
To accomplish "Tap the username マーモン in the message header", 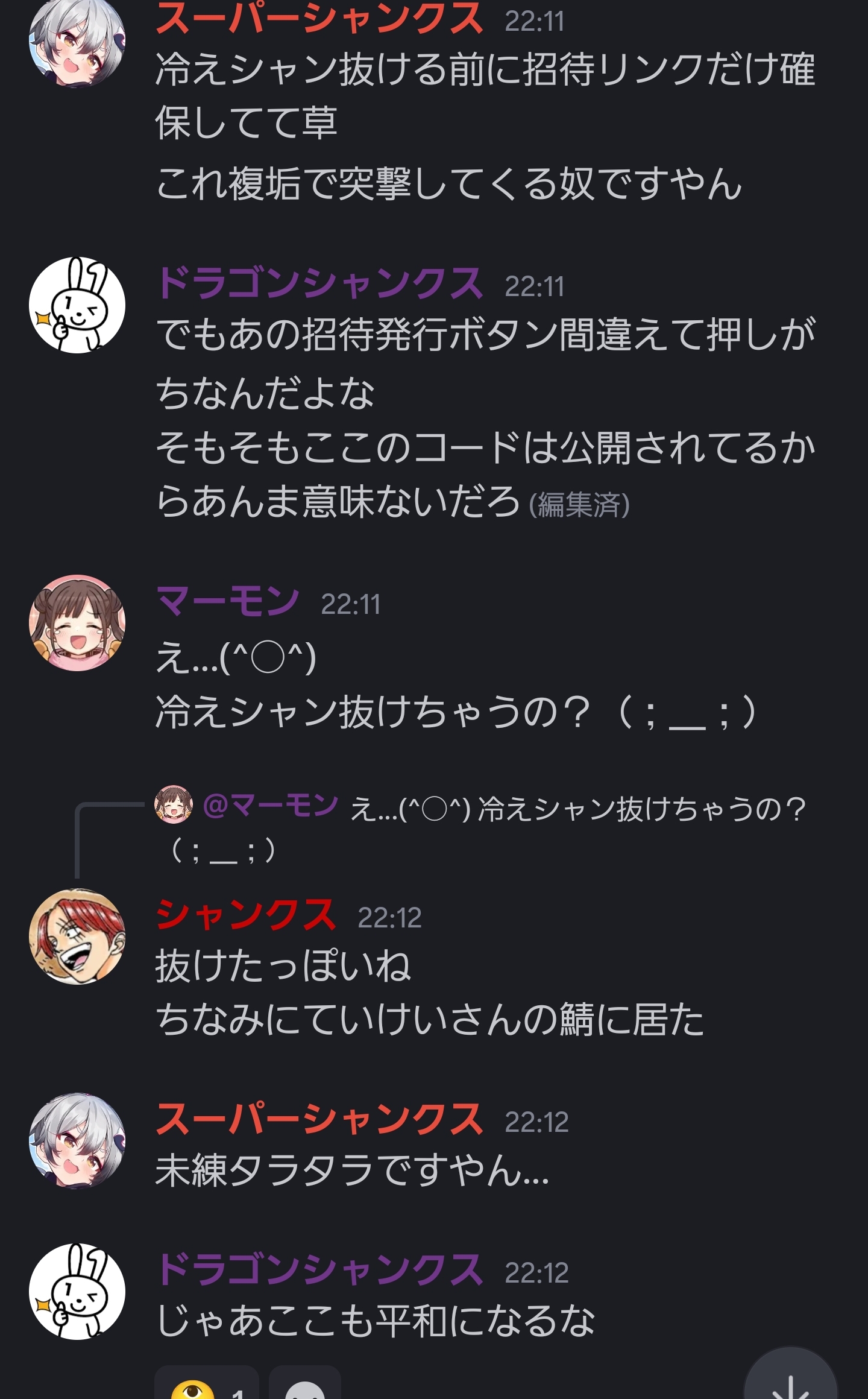I will (x=227, y=602).
